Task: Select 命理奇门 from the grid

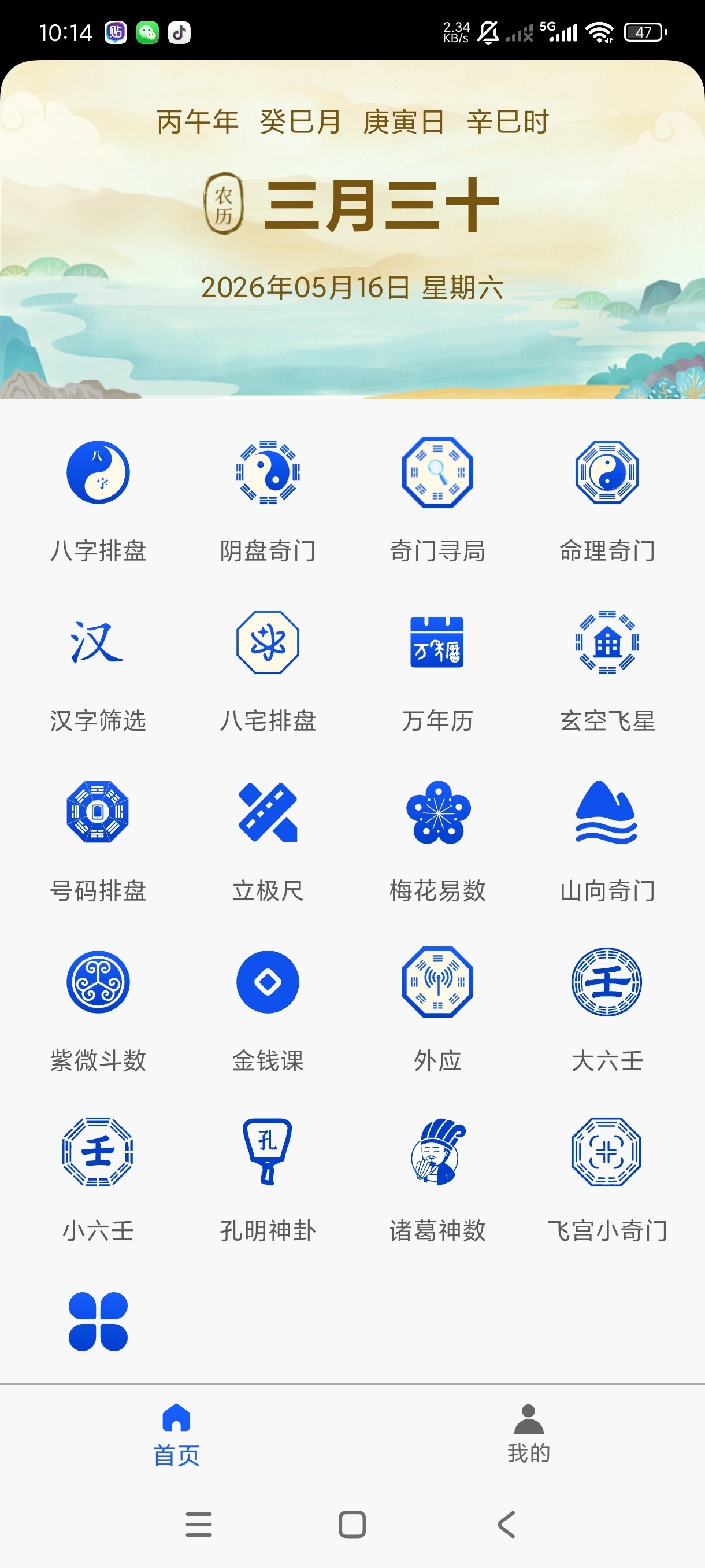Action: coord(607,500)
